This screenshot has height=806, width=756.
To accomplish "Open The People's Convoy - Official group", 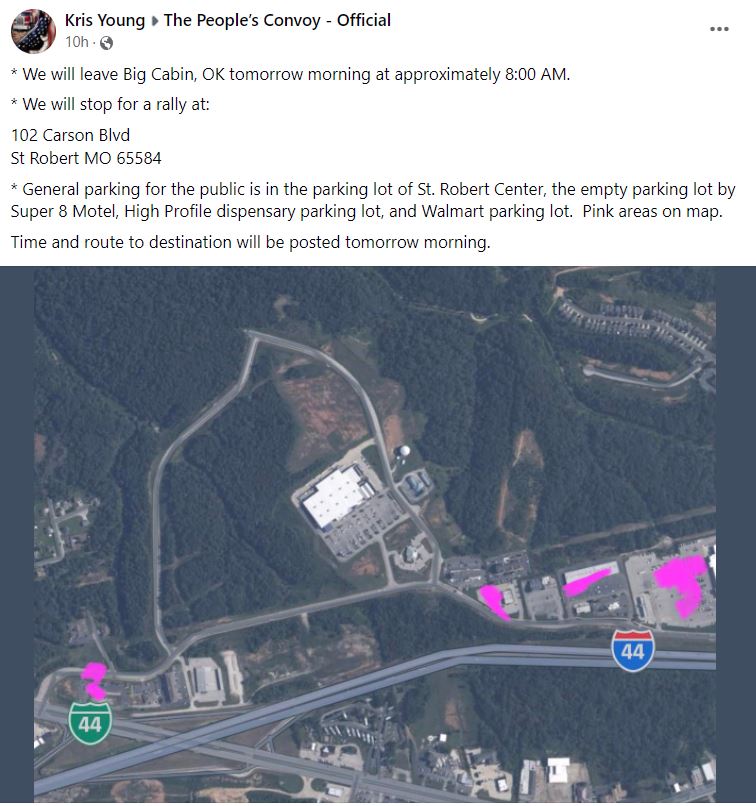I will (277, 20).
